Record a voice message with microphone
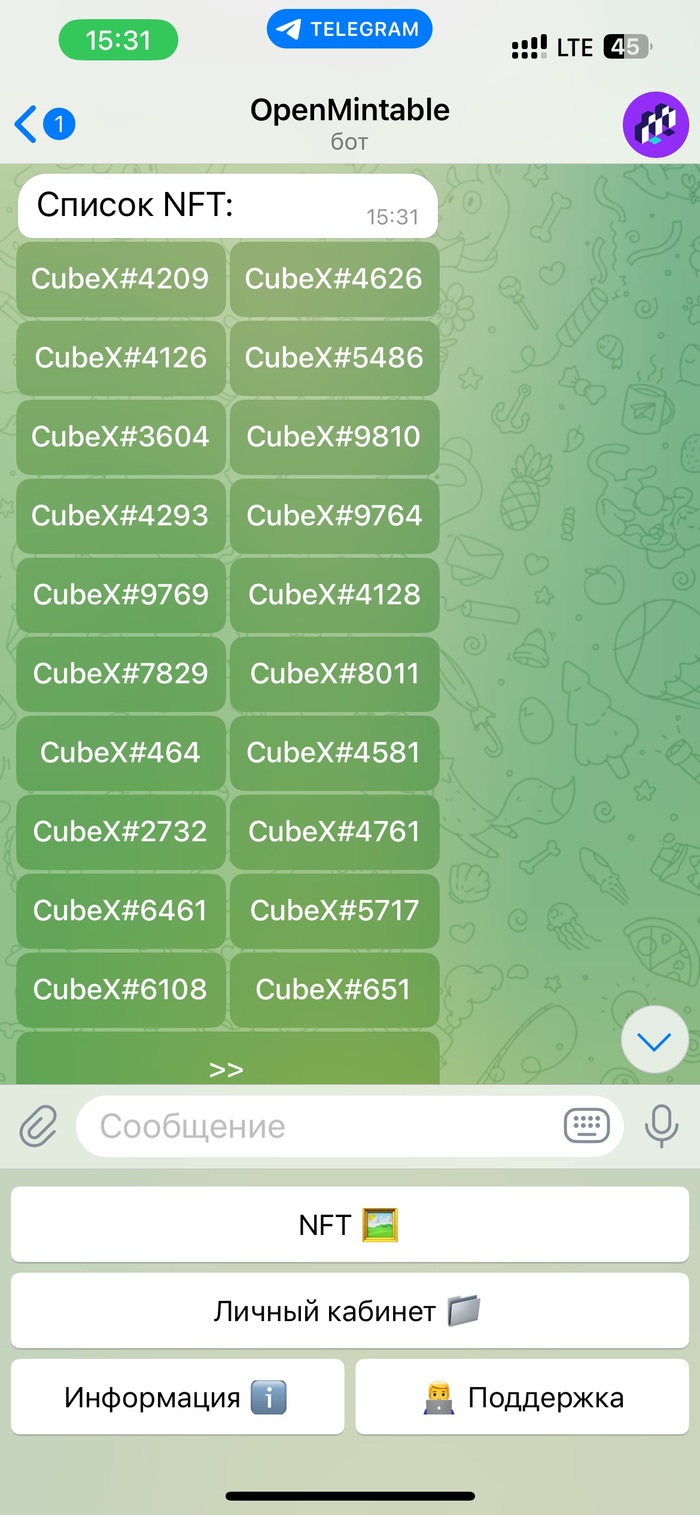This screenshot has height=1515, width=700. (x=660, y=1126)
